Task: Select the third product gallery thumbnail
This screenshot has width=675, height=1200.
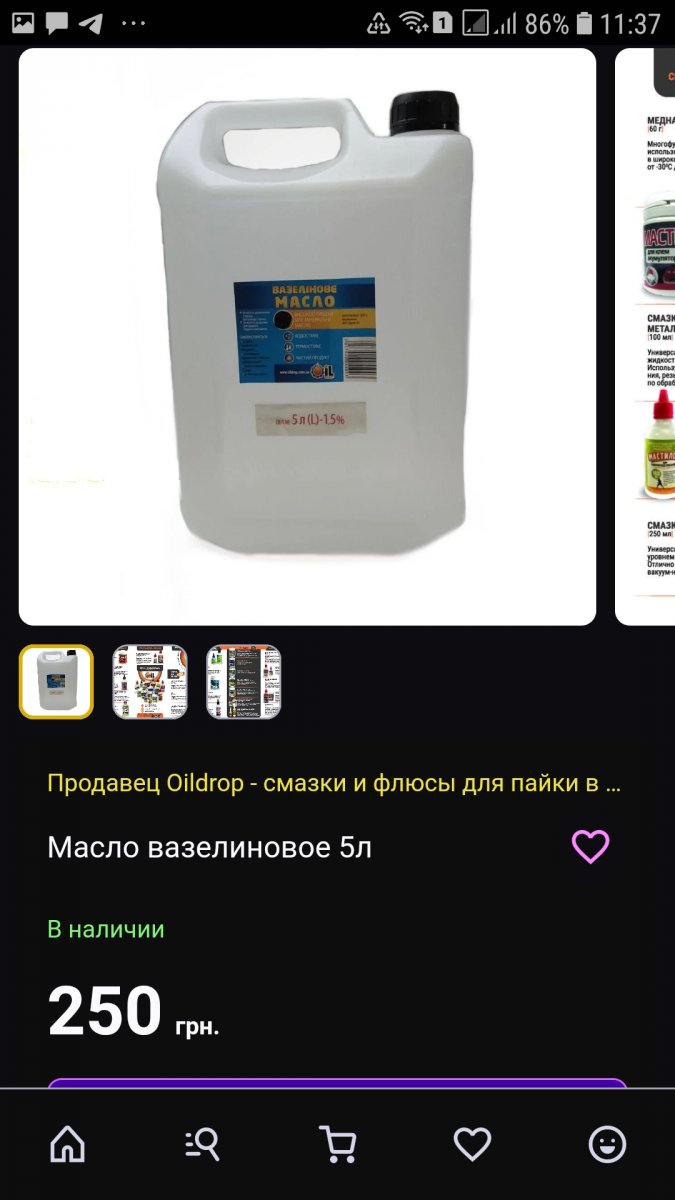Action: point(243,682)
